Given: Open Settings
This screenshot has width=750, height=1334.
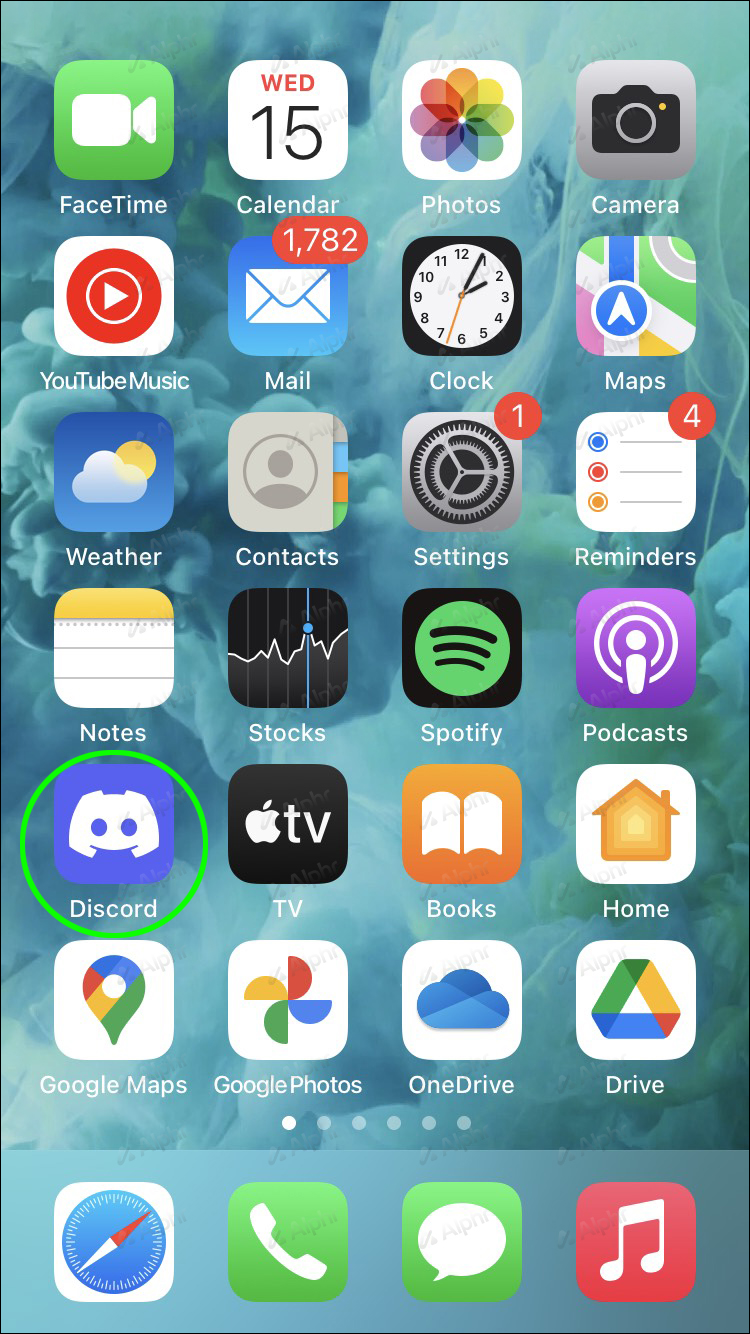Looking at the screenshot, I should point(462,472).
